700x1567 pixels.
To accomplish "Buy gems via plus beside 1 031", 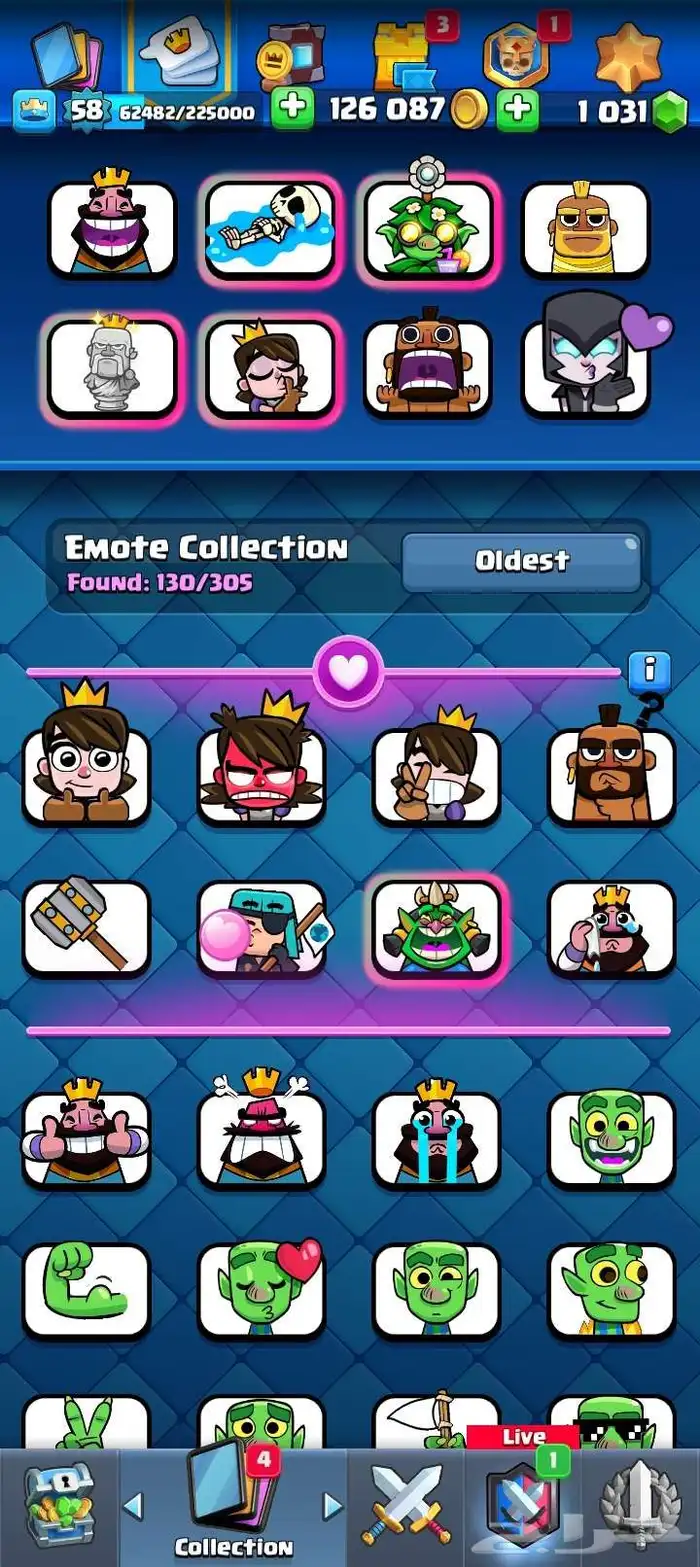I will point(518,110).
